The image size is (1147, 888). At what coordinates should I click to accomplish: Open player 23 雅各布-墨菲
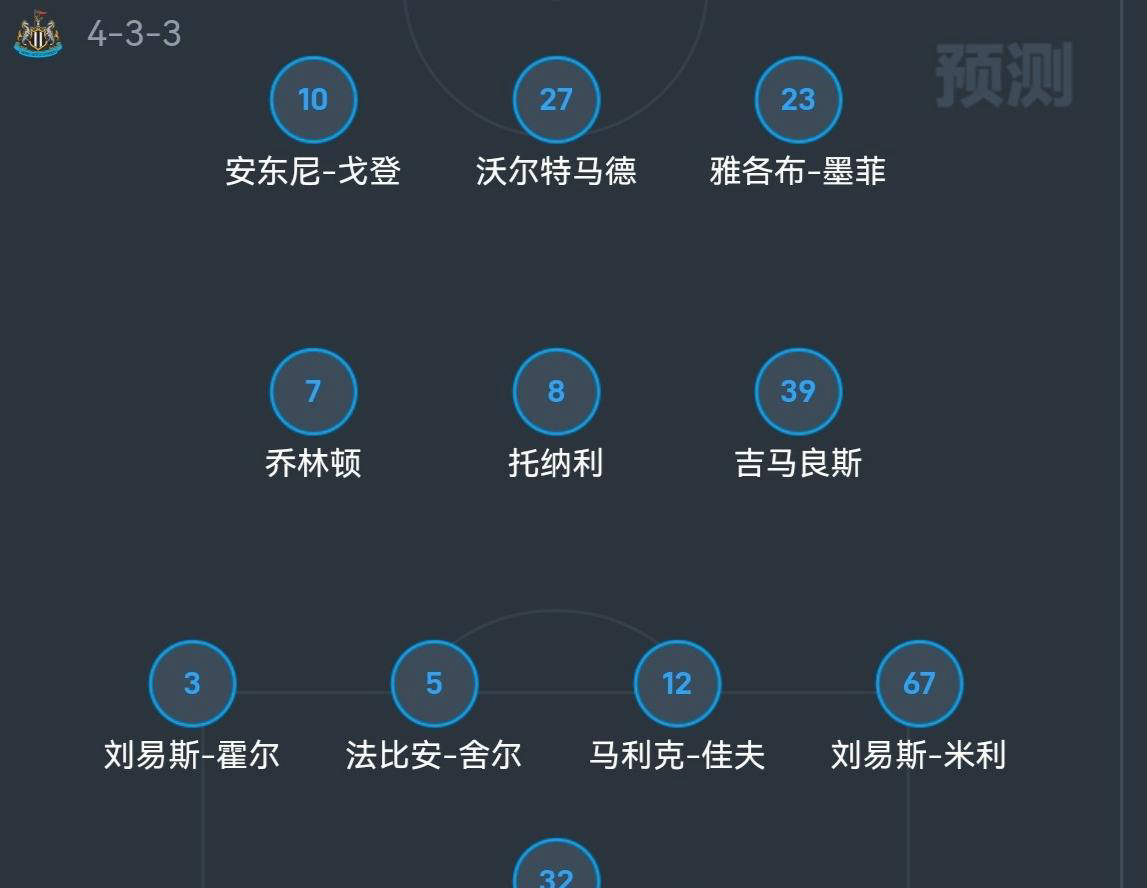point(798,100)
